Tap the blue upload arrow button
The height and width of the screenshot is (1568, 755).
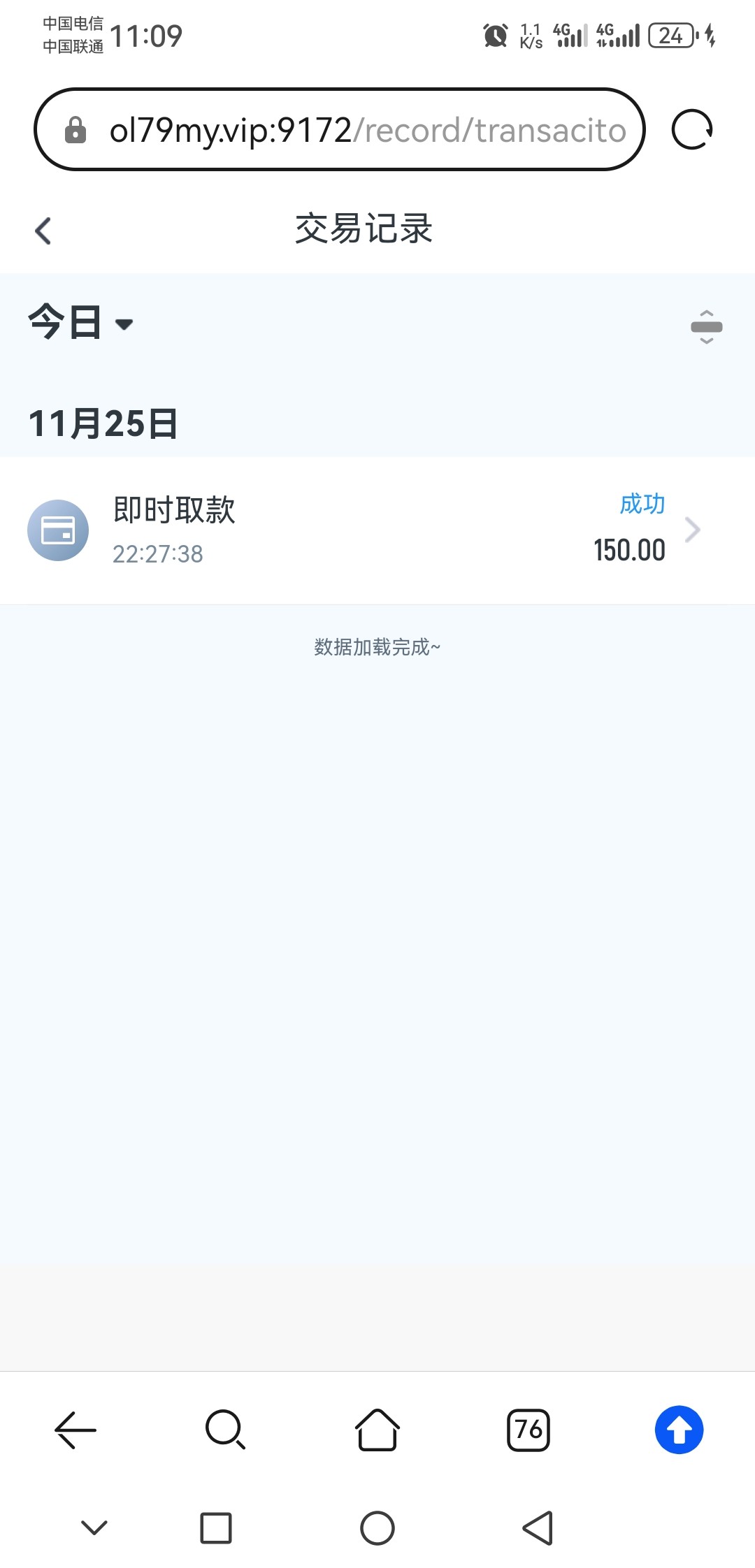679,1430
